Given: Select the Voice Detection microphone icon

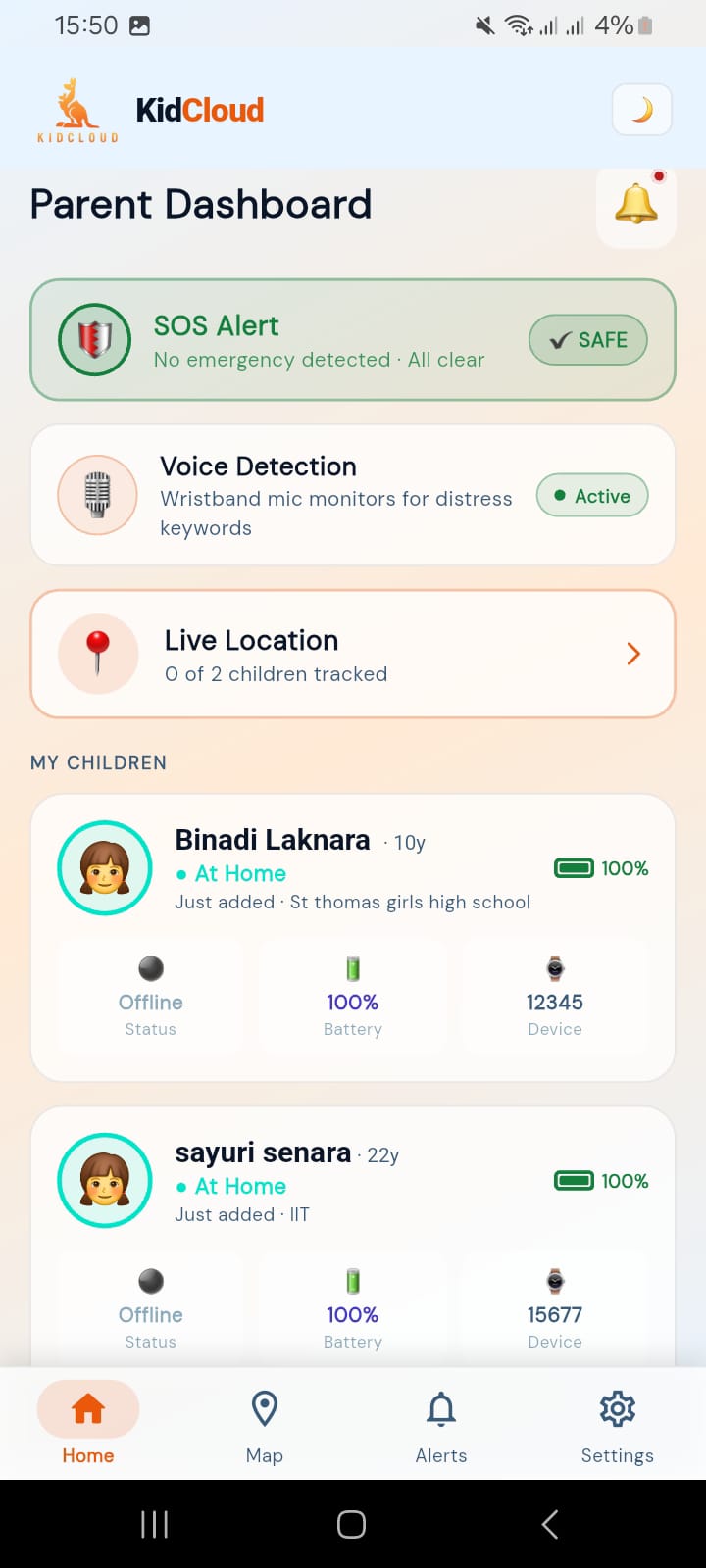Looking at the screenshot, I should click(97, 495).
